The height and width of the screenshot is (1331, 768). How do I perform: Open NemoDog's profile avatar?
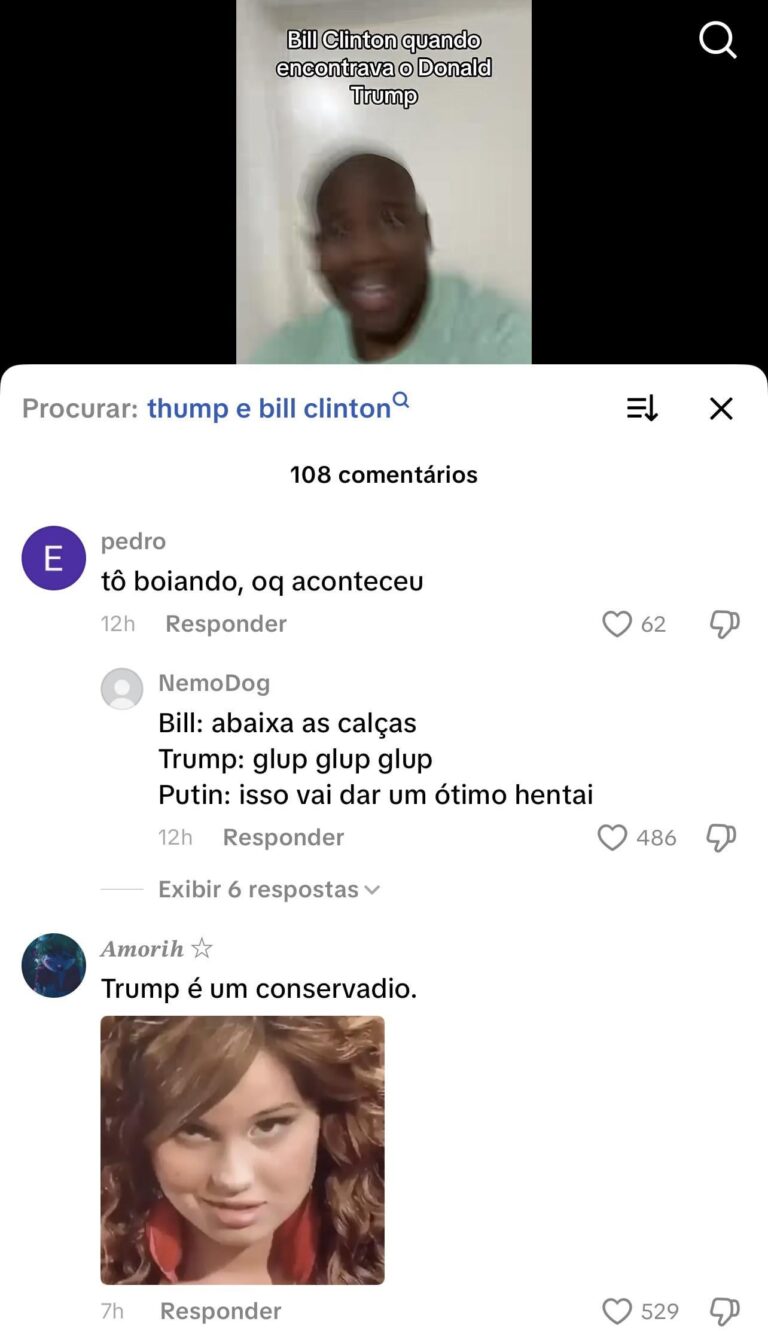(122, 689)
